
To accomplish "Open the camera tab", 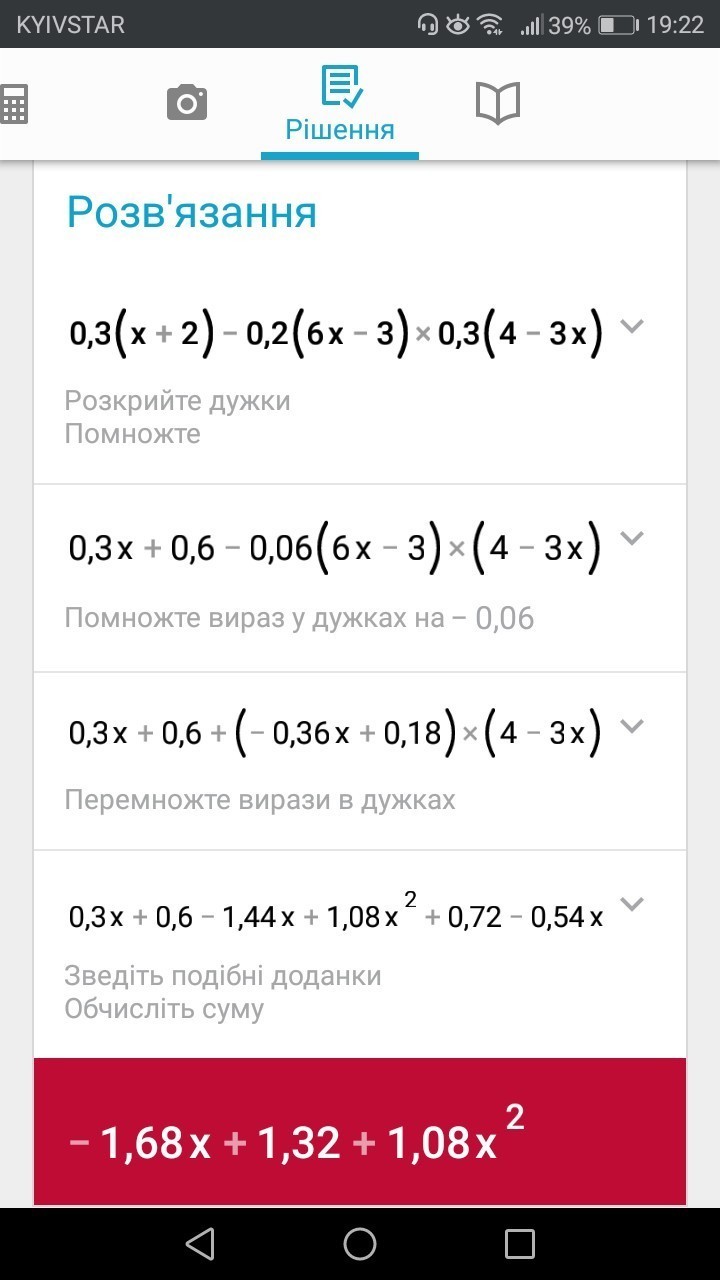I will (186, 103).
